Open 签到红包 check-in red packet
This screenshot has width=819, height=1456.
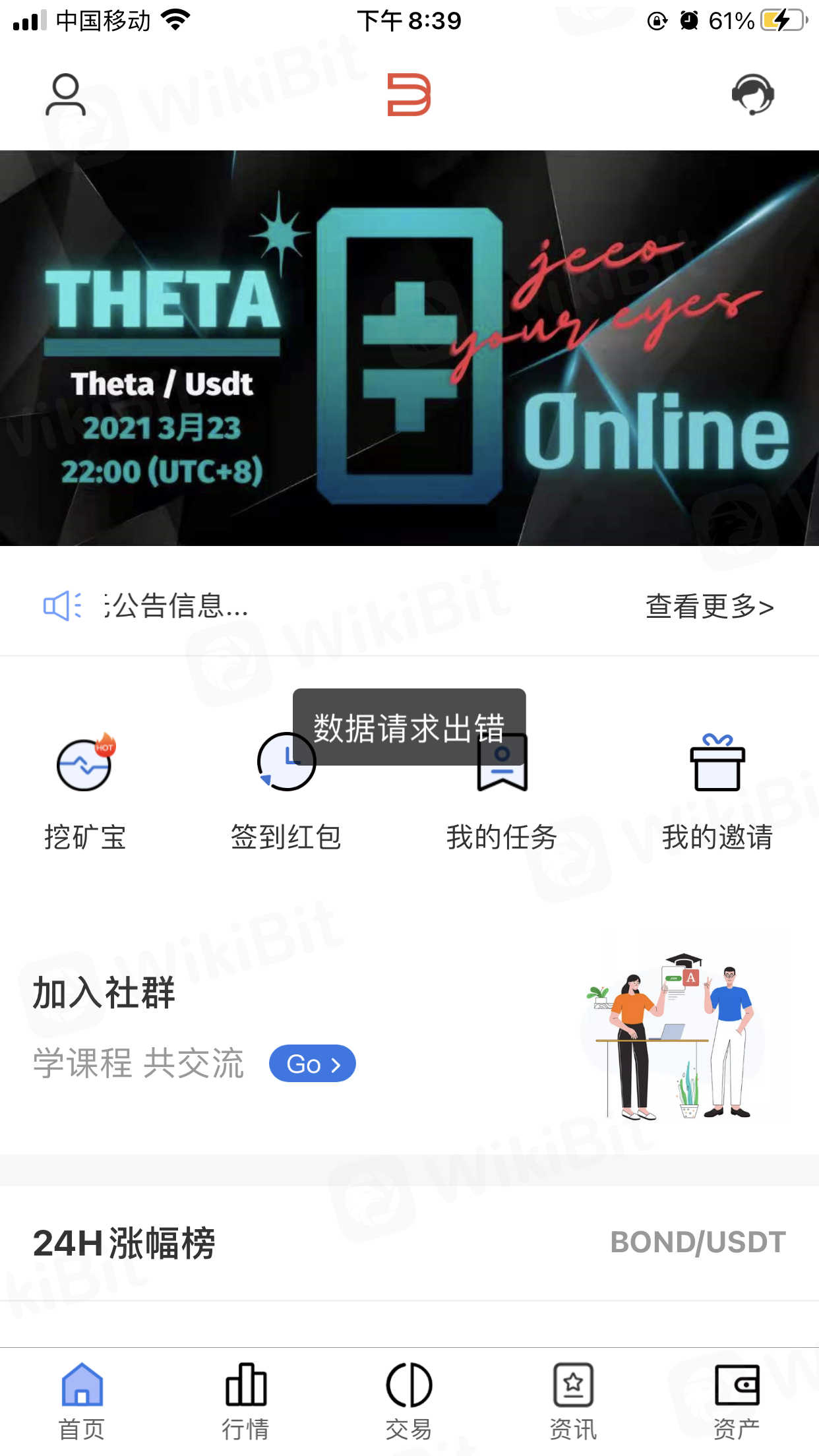(286, 791)
